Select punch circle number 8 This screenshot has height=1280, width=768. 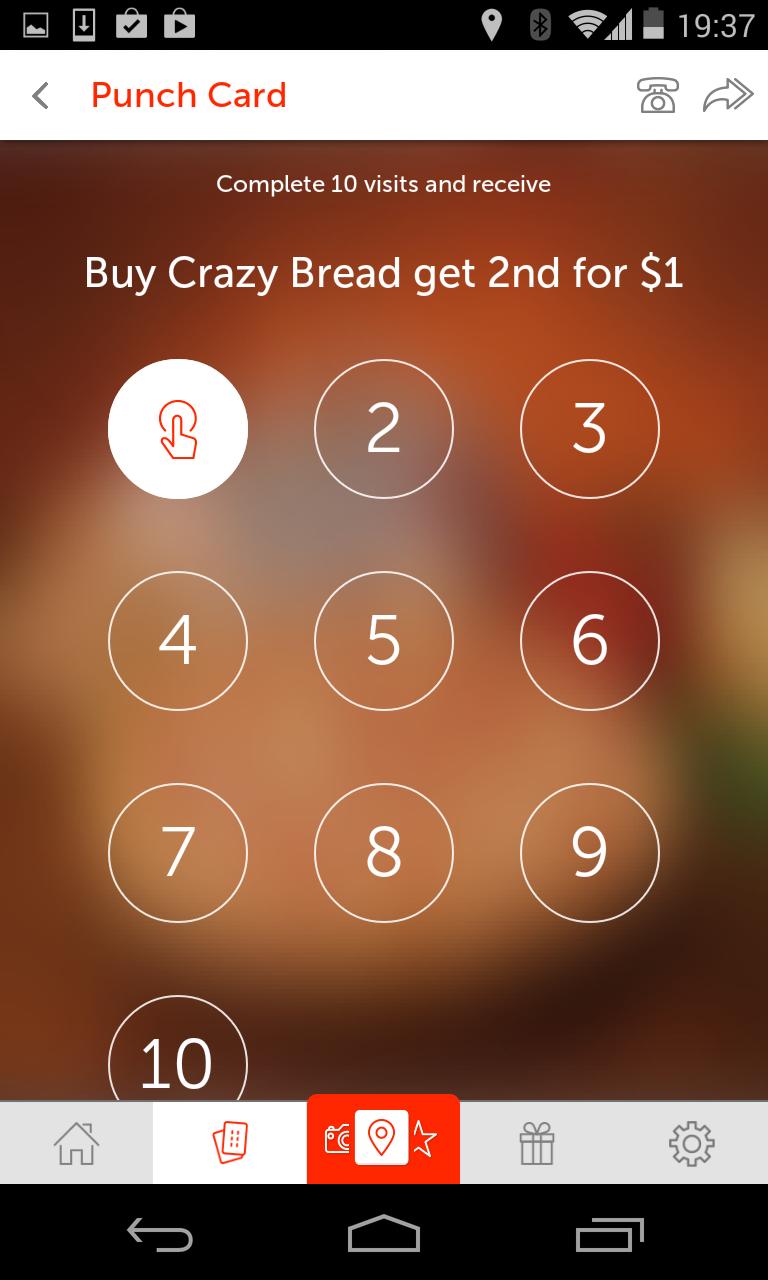point(384,853)
